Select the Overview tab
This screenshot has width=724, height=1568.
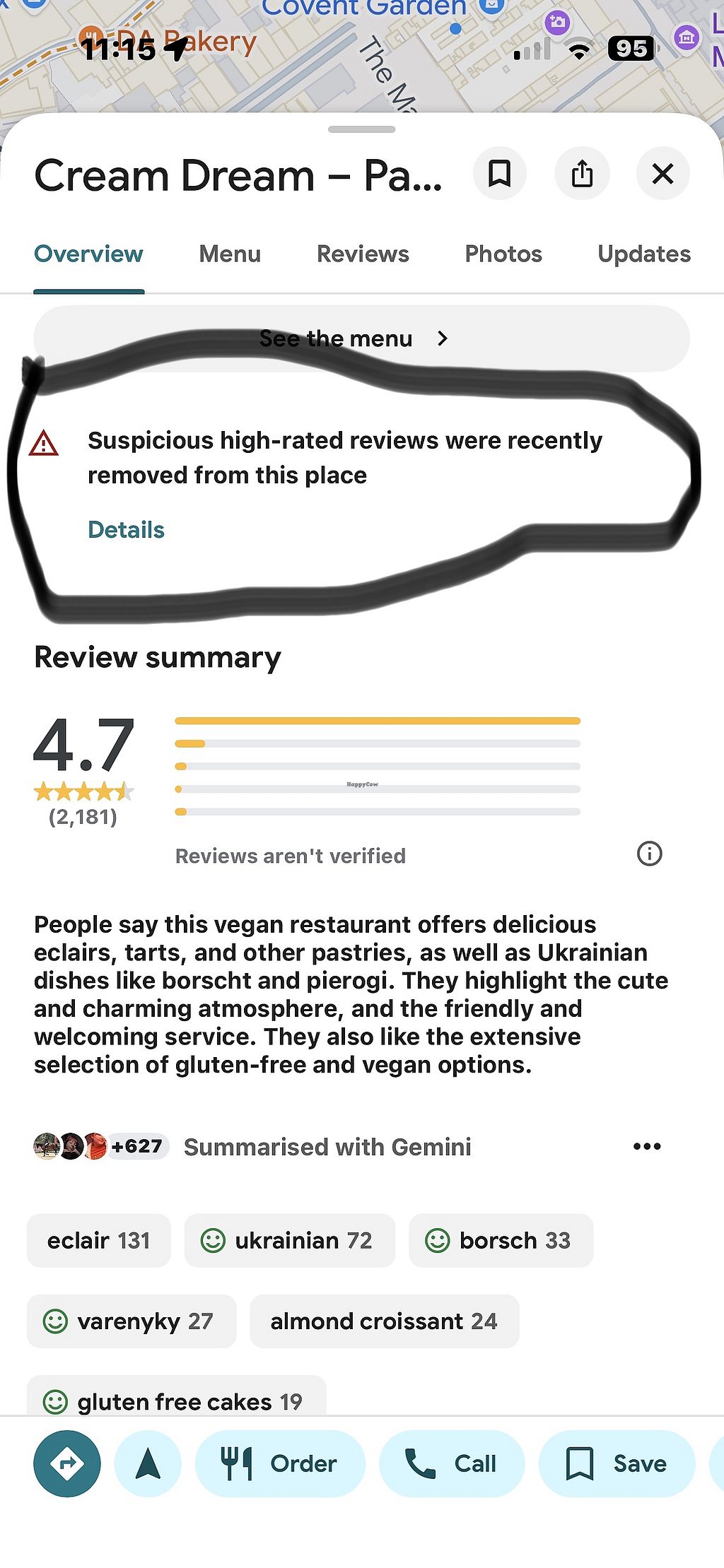coord(88,254)
